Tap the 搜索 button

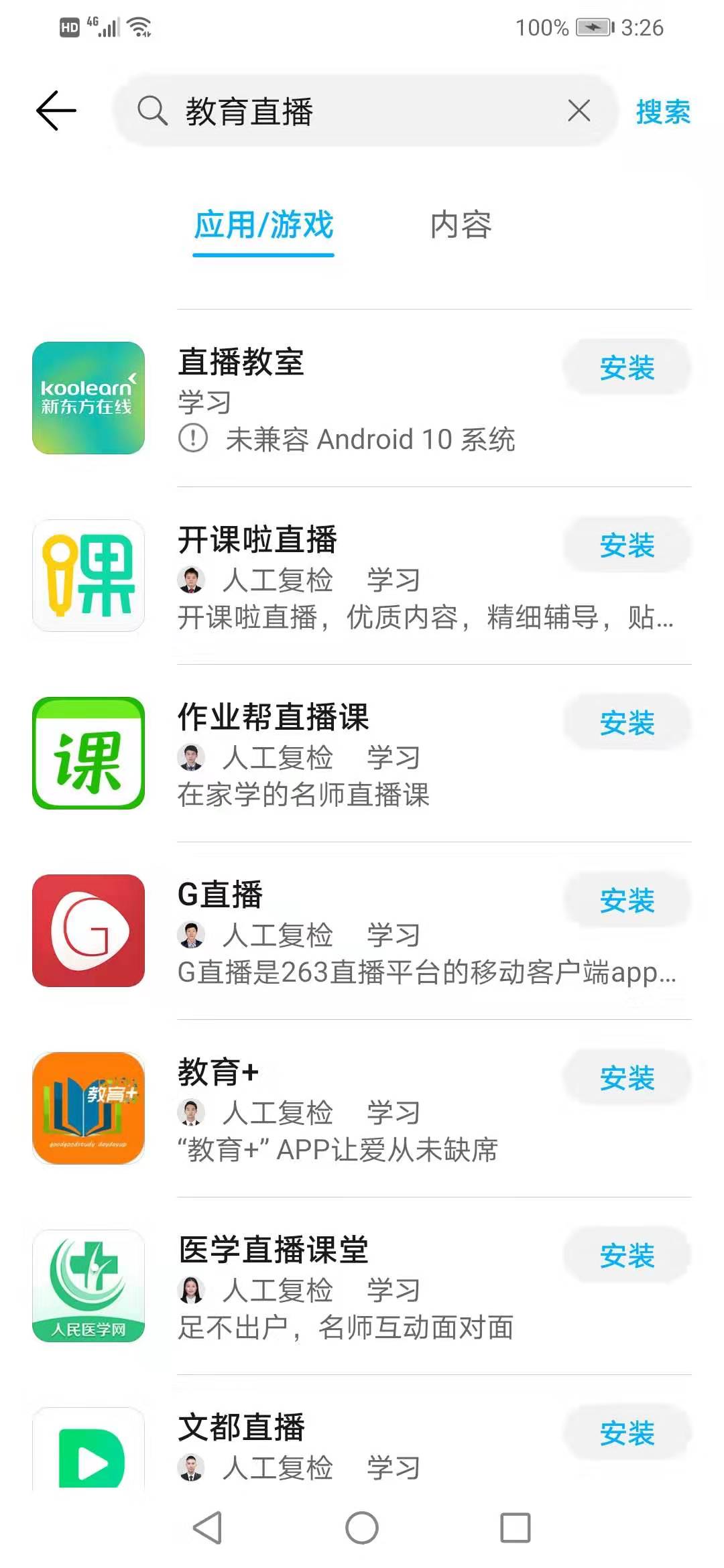(662, 111)
